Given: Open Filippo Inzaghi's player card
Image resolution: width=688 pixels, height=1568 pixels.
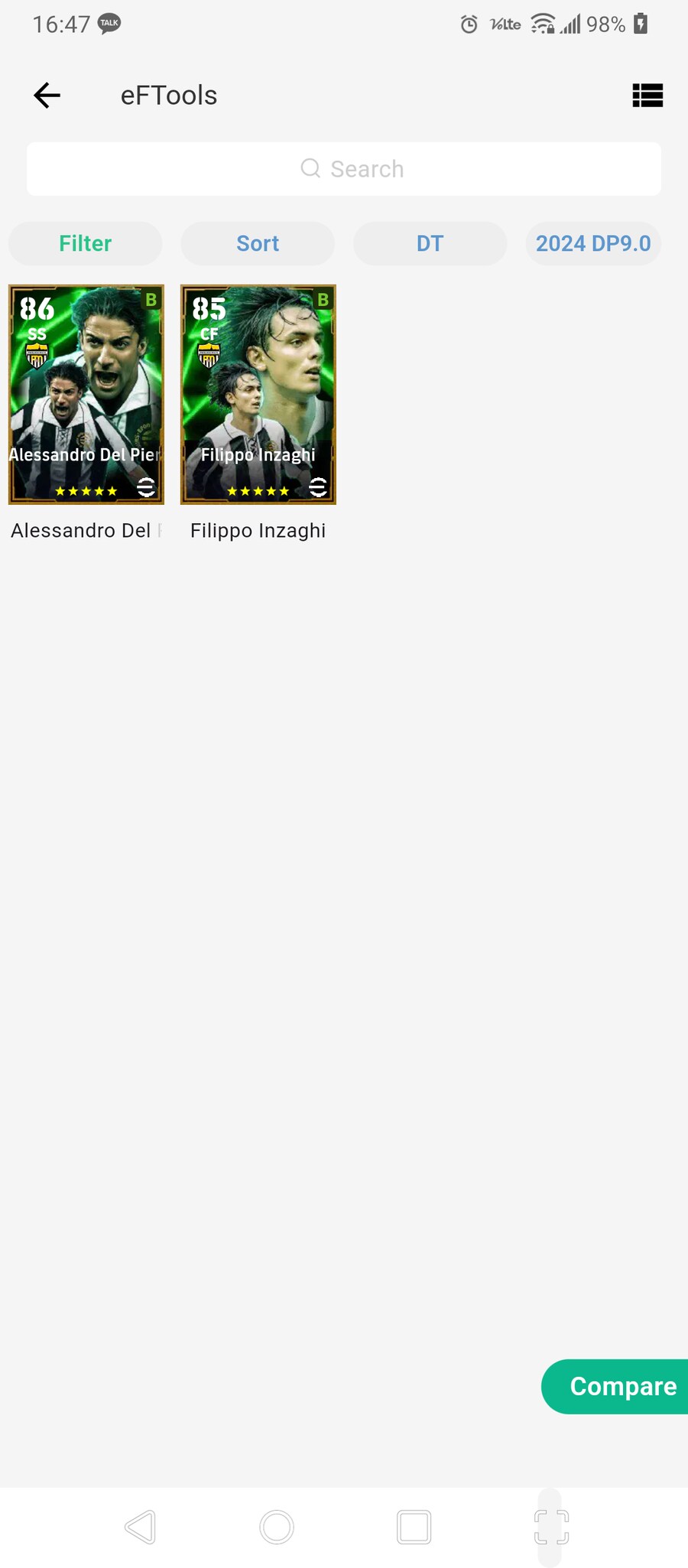Looking at the screenshot, I should pyautogui.click(x=258, y=395).
